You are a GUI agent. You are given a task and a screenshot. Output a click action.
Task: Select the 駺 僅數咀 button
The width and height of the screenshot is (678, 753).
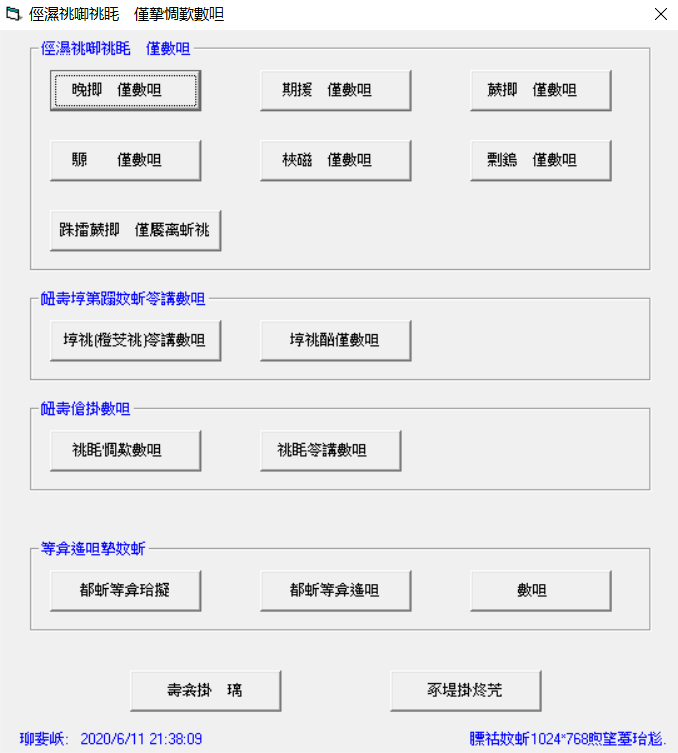pos(125,160)
